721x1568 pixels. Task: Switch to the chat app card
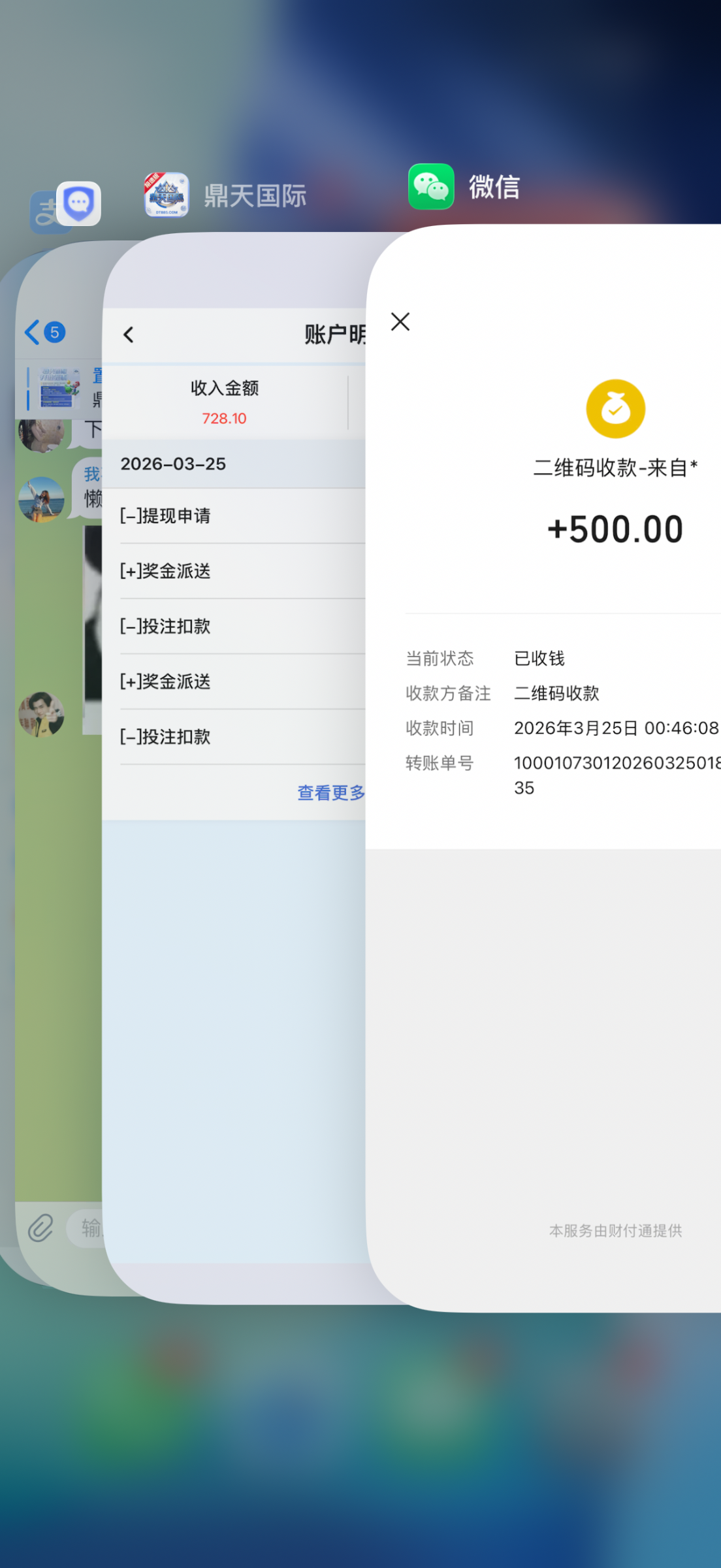(x=59, y=915)
